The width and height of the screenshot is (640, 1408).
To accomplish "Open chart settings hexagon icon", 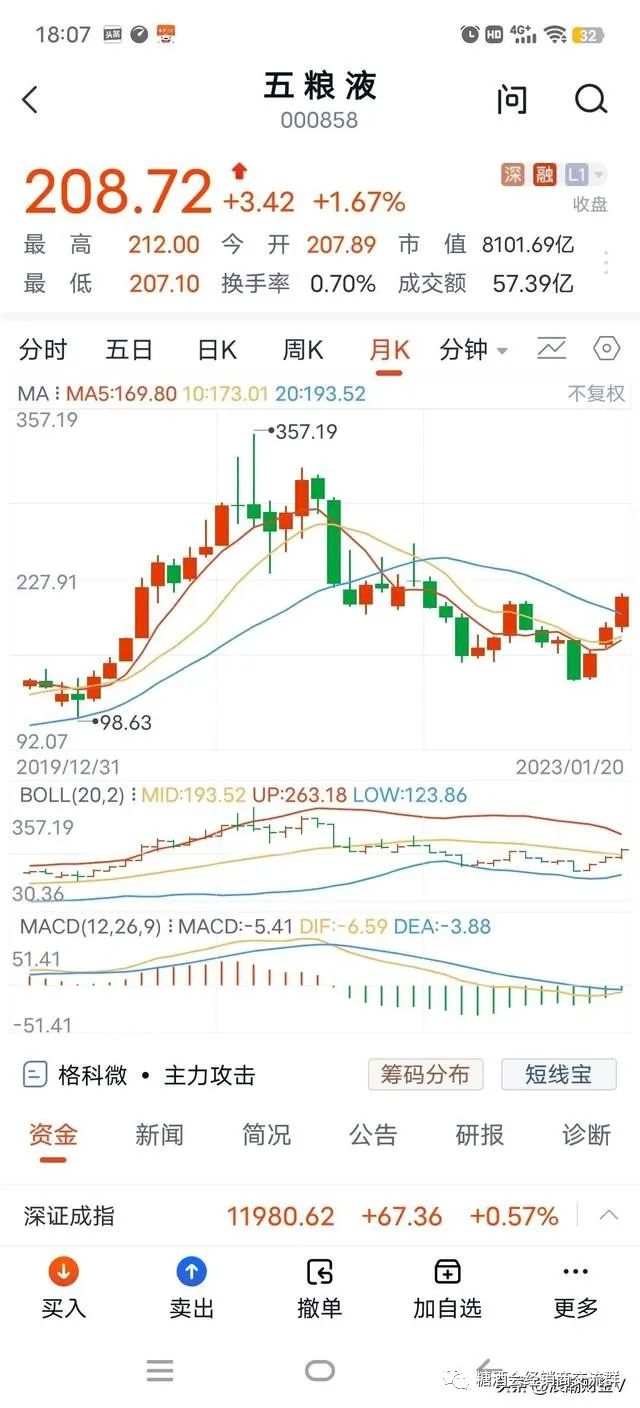I will click(x=607, y=349).
